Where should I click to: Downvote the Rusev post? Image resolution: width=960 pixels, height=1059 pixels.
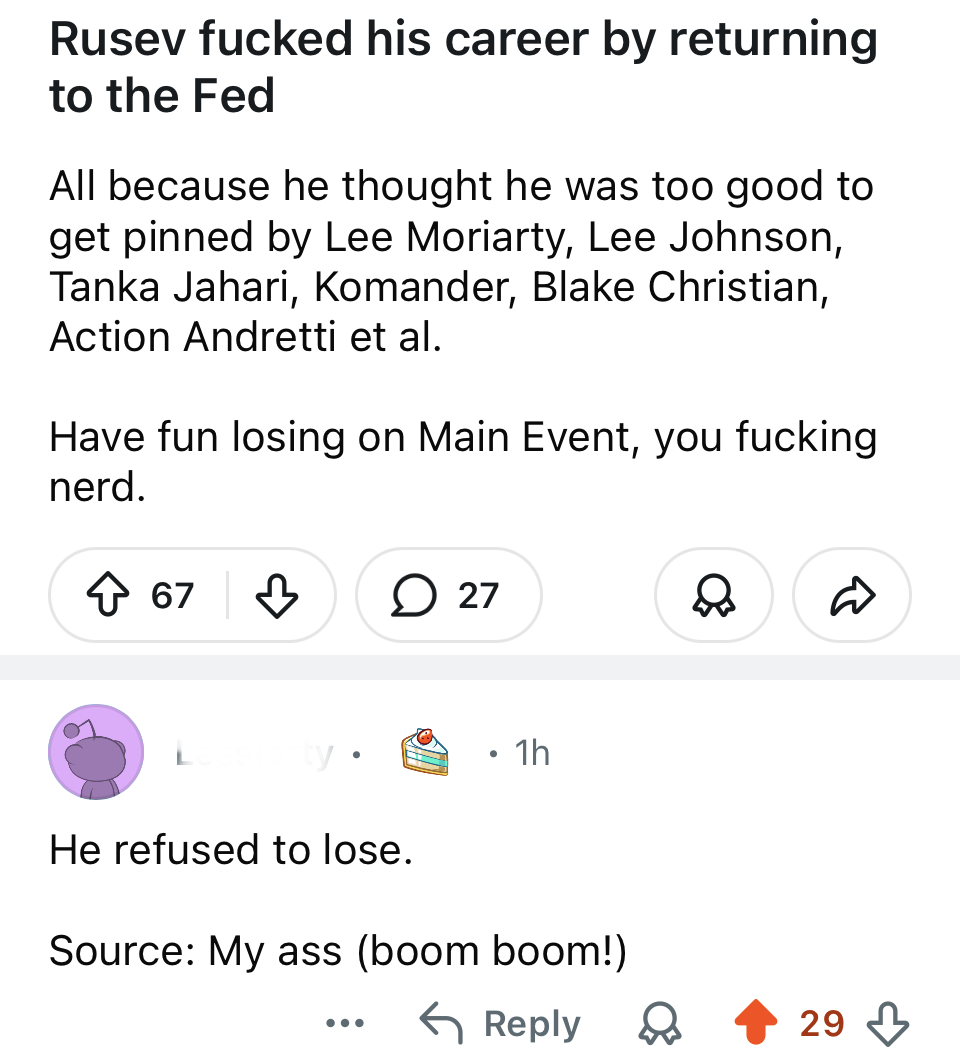coord(278,596)
